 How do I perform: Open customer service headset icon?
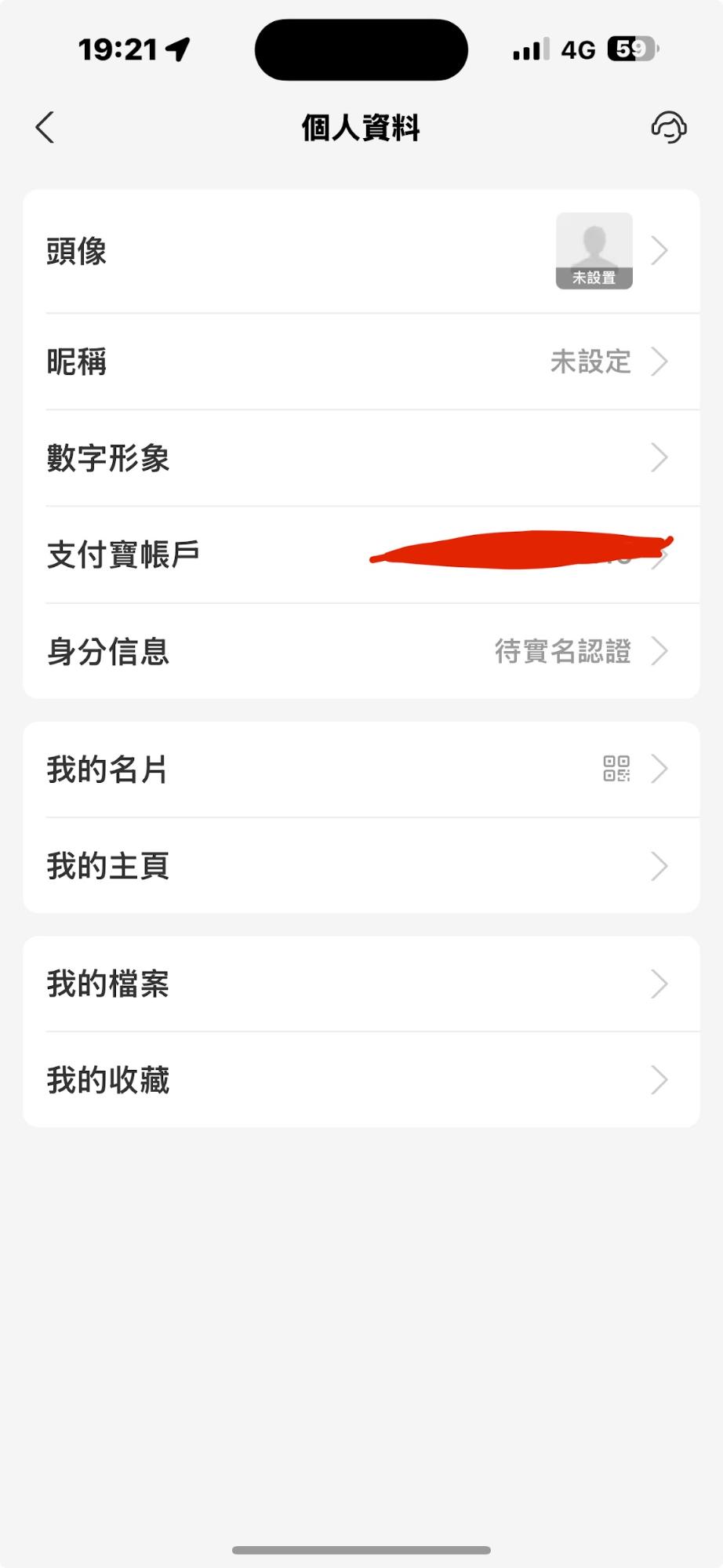[669, 127]
